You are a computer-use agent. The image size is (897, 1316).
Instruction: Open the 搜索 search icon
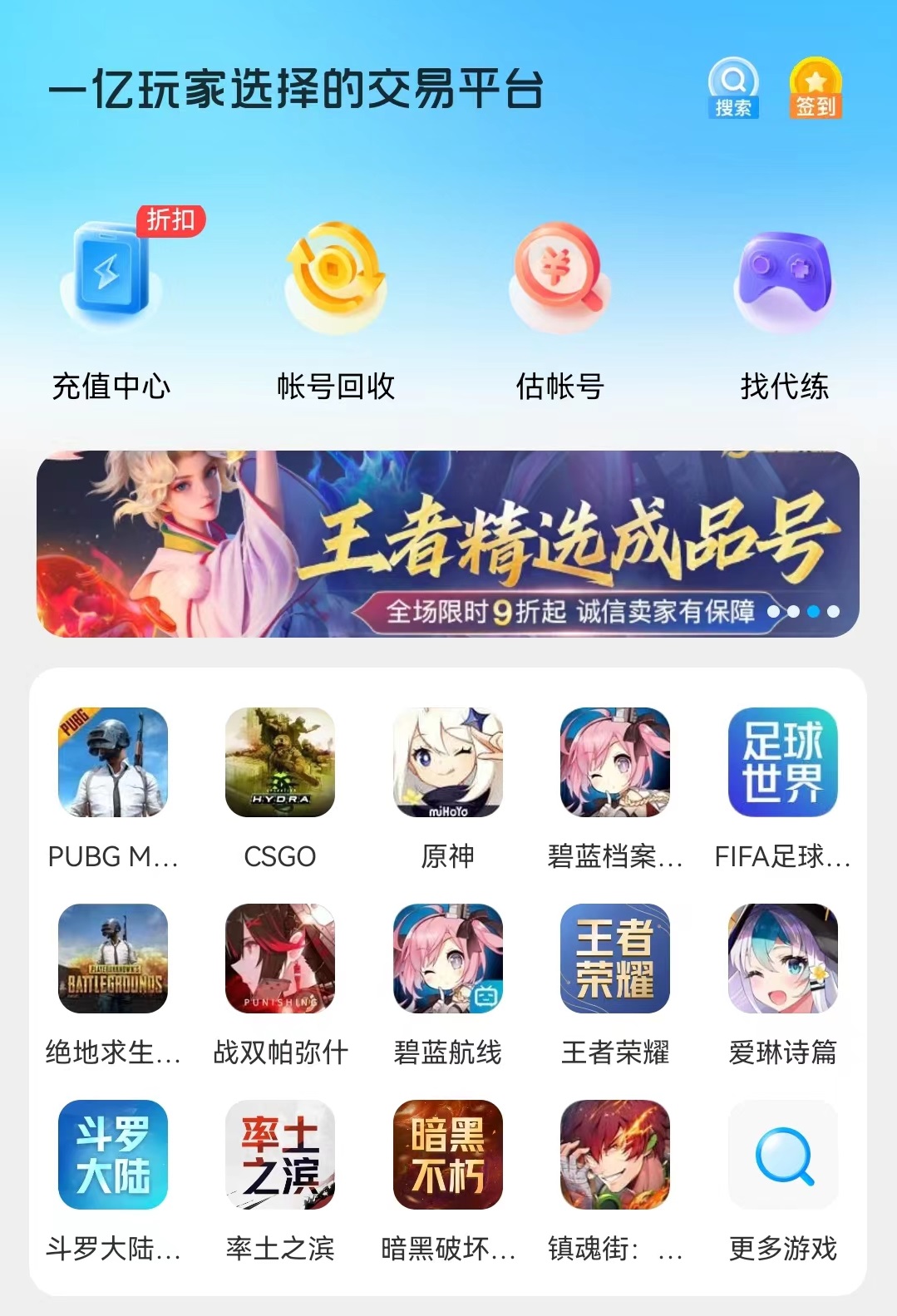pyautogui.click(x=732, y=88)
